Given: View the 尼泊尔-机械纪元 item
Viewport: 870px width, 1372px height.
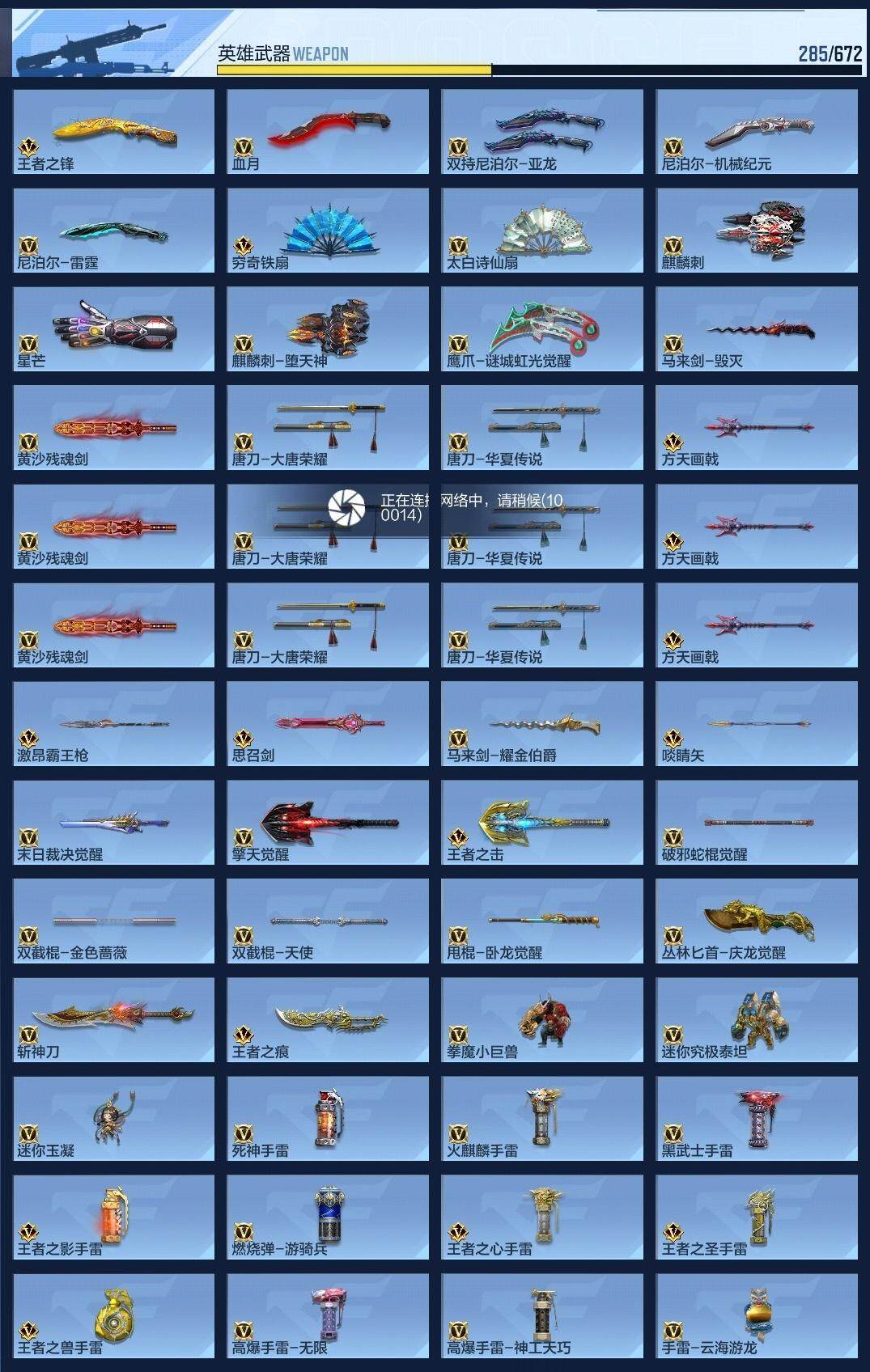Looking at the screenshot, I should (x=757, y=131).
